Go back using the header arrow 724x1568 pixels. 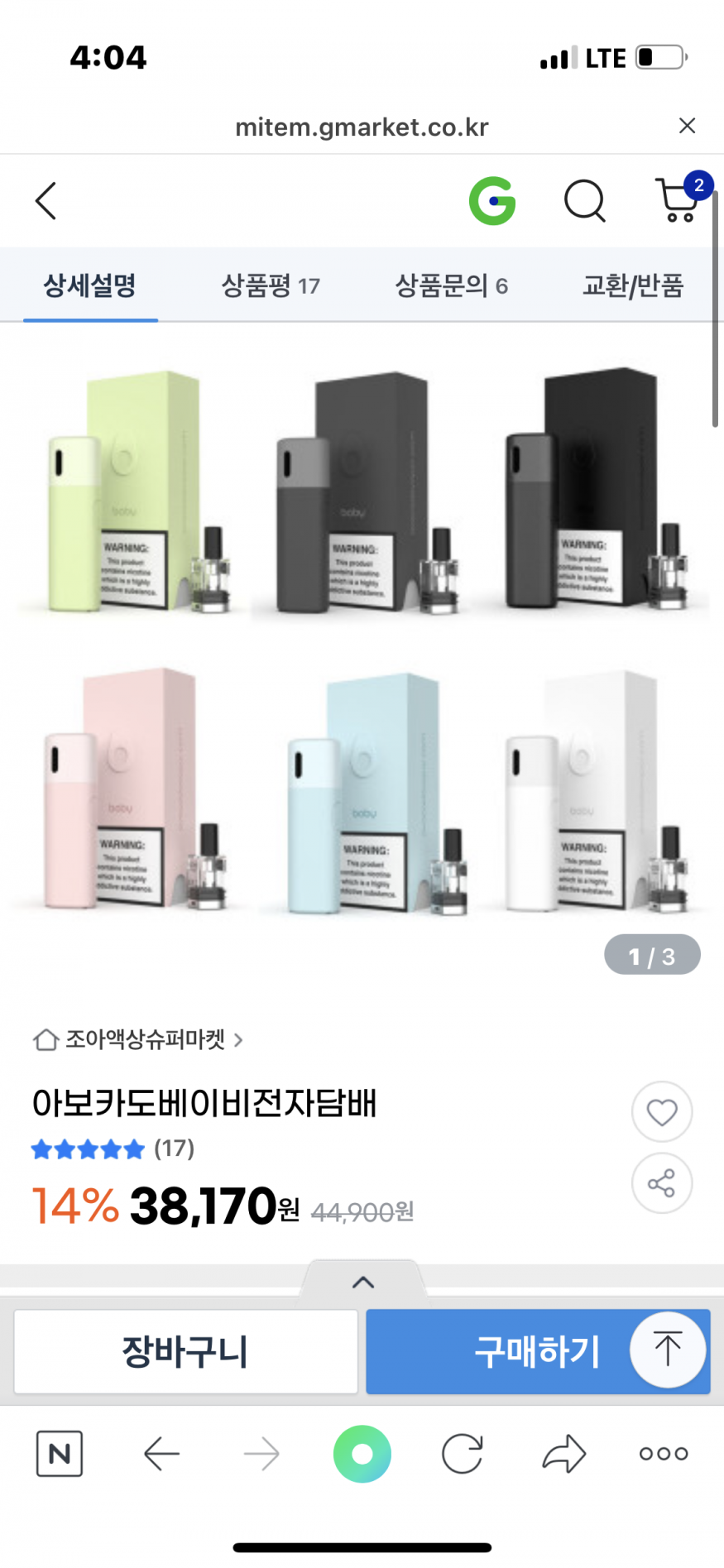point(46,201)
